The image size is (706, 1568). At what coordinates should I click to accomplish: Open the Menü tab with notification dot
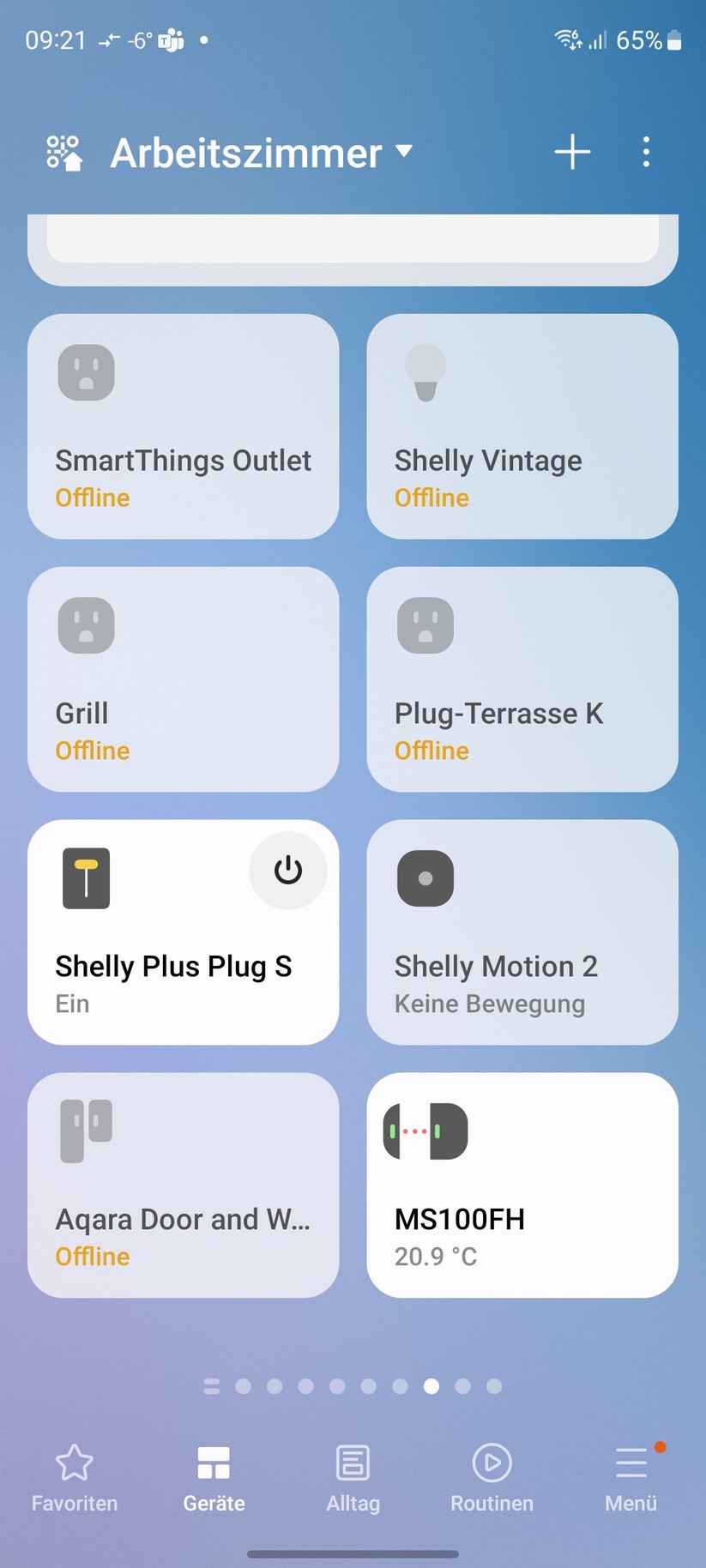point(631,1476)
